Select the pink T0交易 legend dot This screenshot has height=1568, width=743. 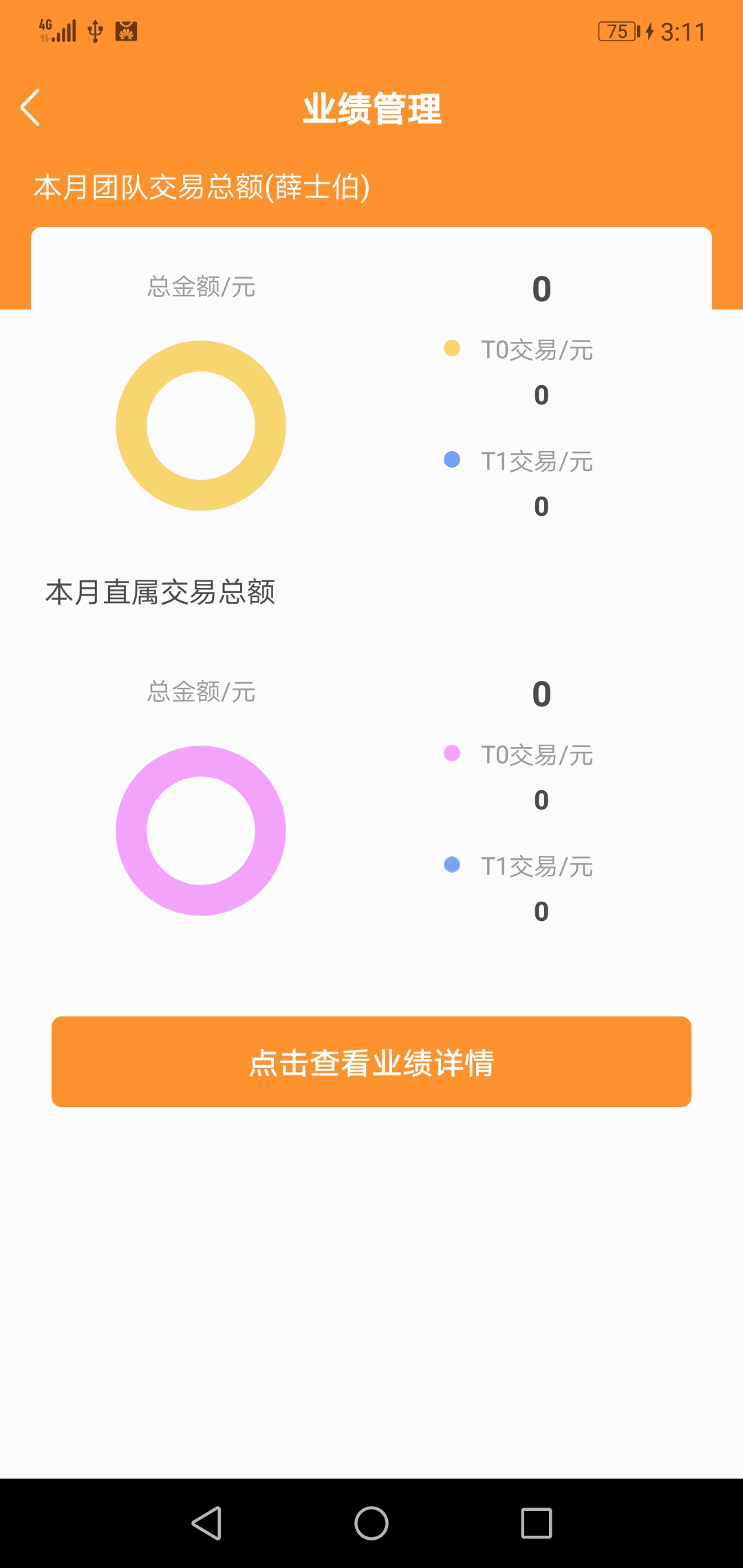(x=452, y=754)
